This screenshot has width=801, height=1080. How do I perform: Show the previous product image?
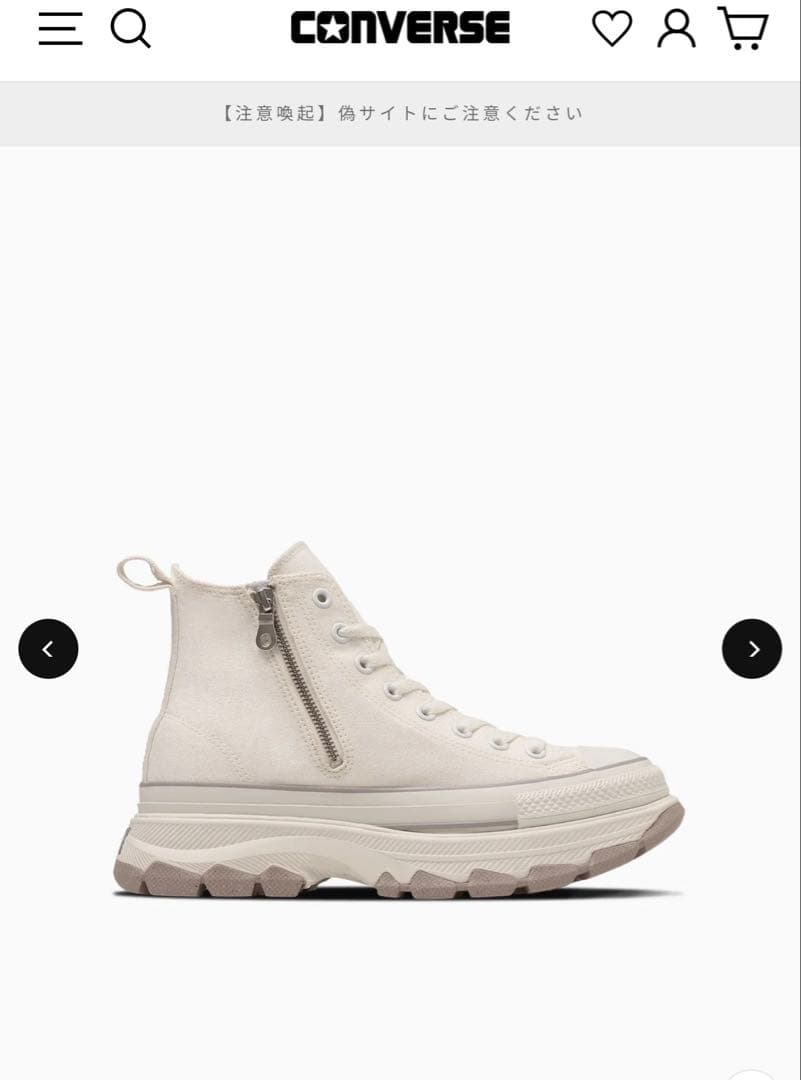pyautogui.click(x=48, y=649)
